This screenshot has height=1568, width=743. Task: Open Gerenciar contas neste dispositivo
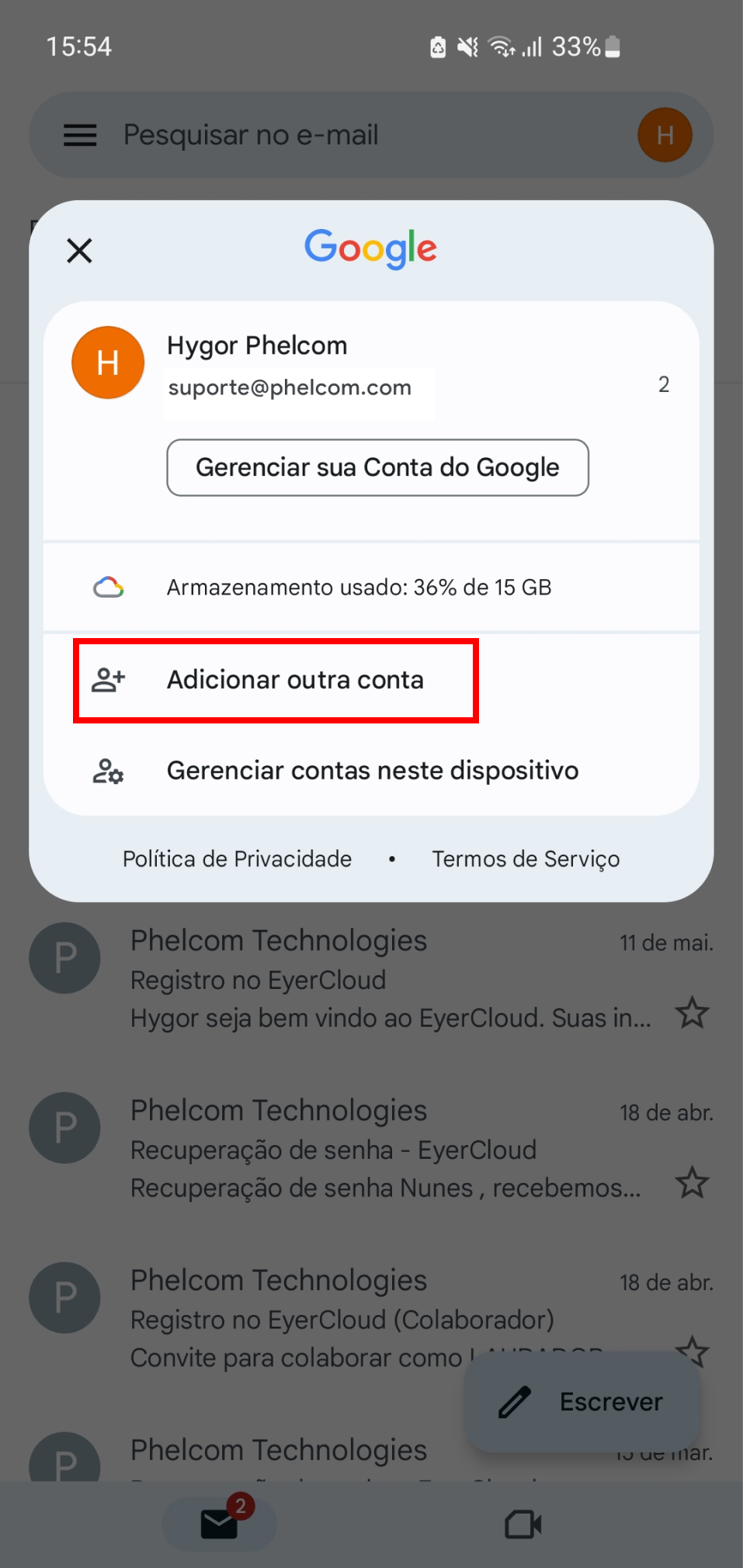pyautogui.click(x=371, y=771)
